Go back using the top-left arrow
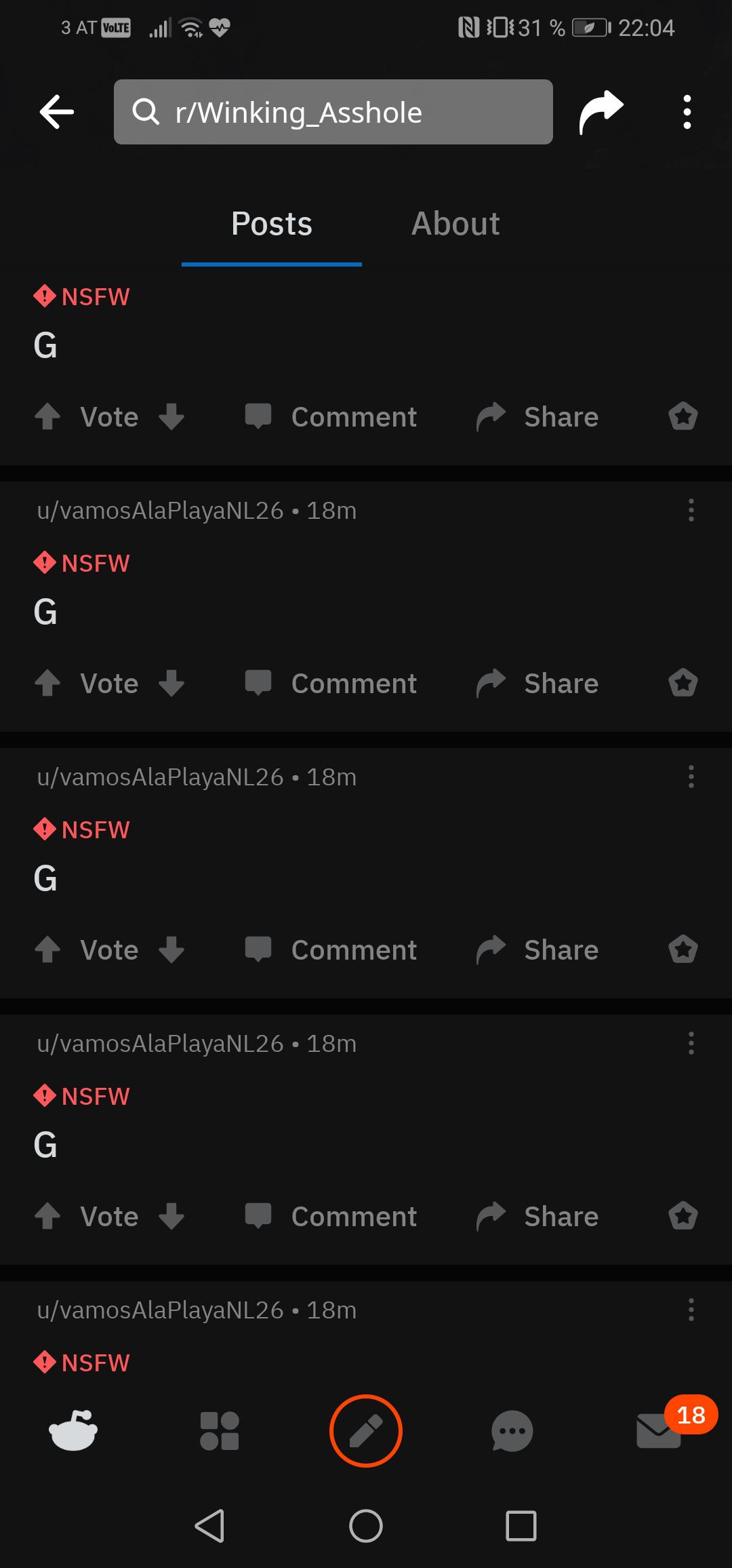732x1568 pixels. [x=57, y=112]
